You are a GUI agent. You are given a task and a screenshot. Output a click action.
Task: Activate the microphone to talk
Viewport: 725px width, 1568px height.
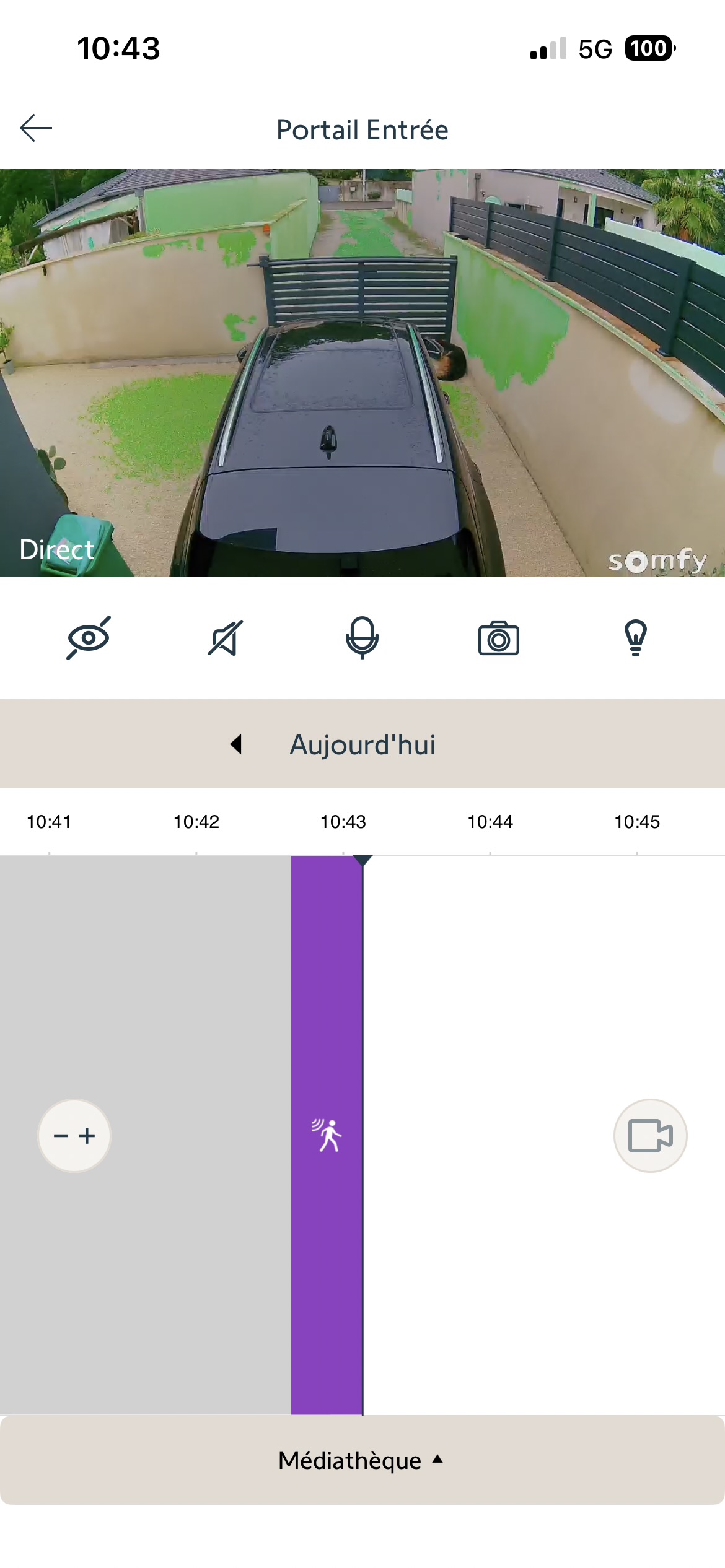pos(362,638)
